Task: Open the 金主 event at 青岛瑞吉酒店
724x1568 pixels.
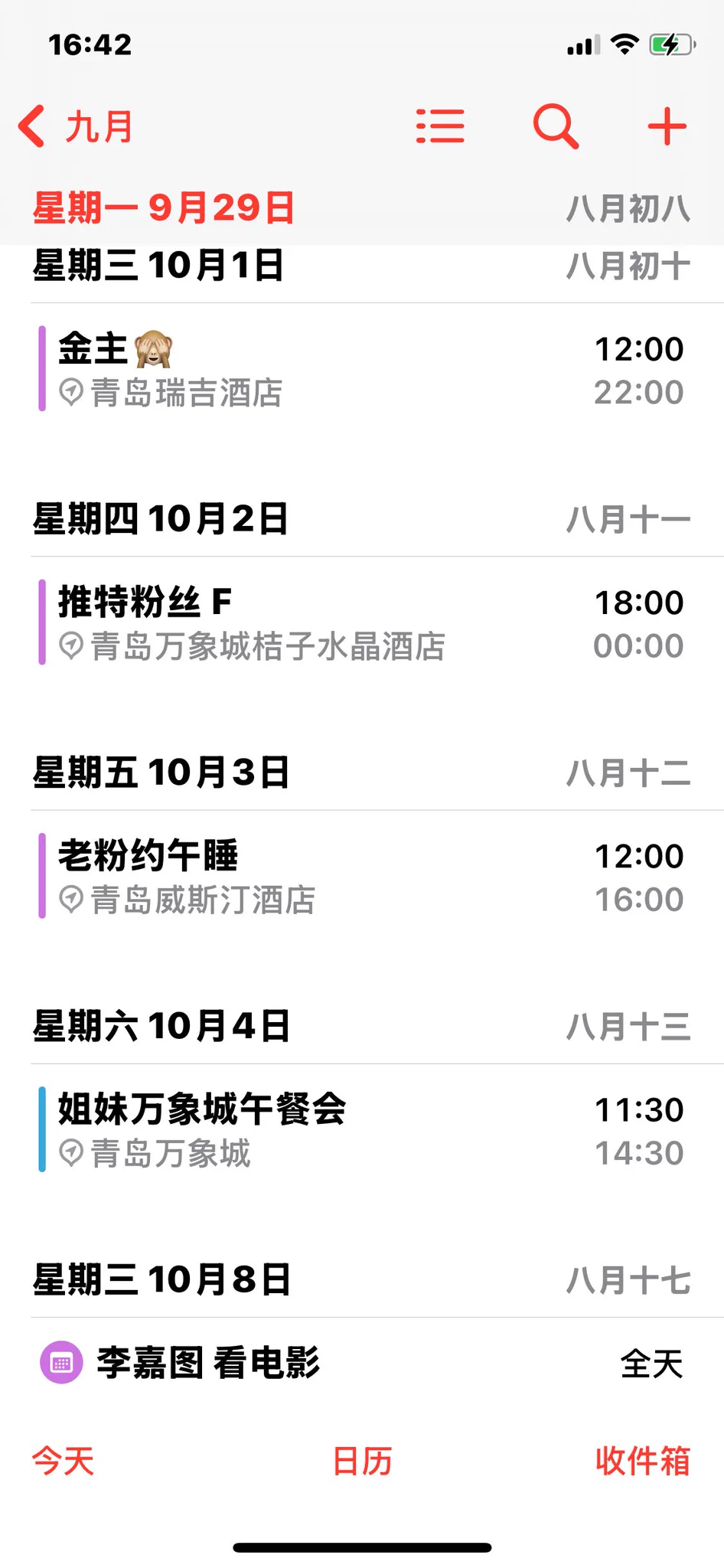Action: click(x=361, y=370)
